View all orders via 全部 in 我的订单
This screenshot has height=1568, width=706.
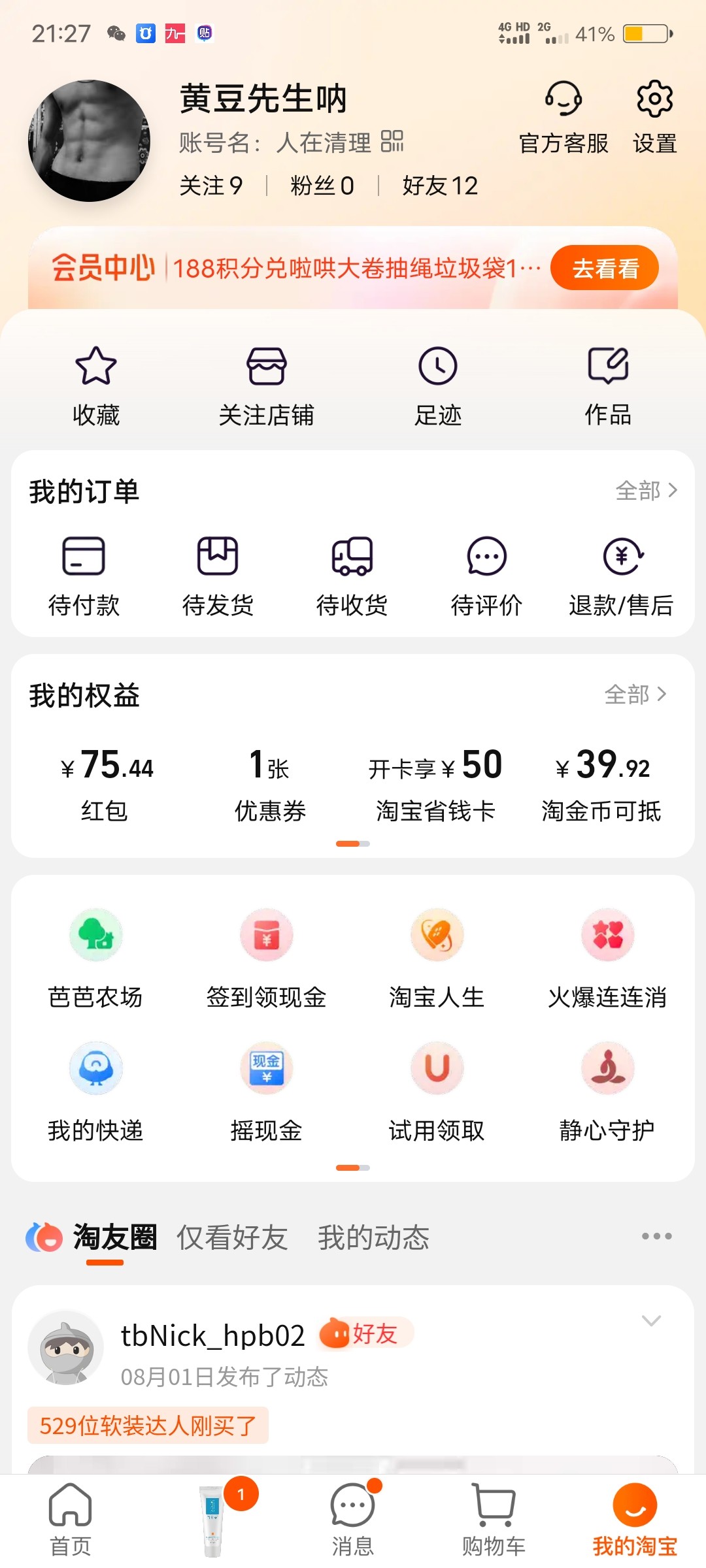click(x=646, y=491)
